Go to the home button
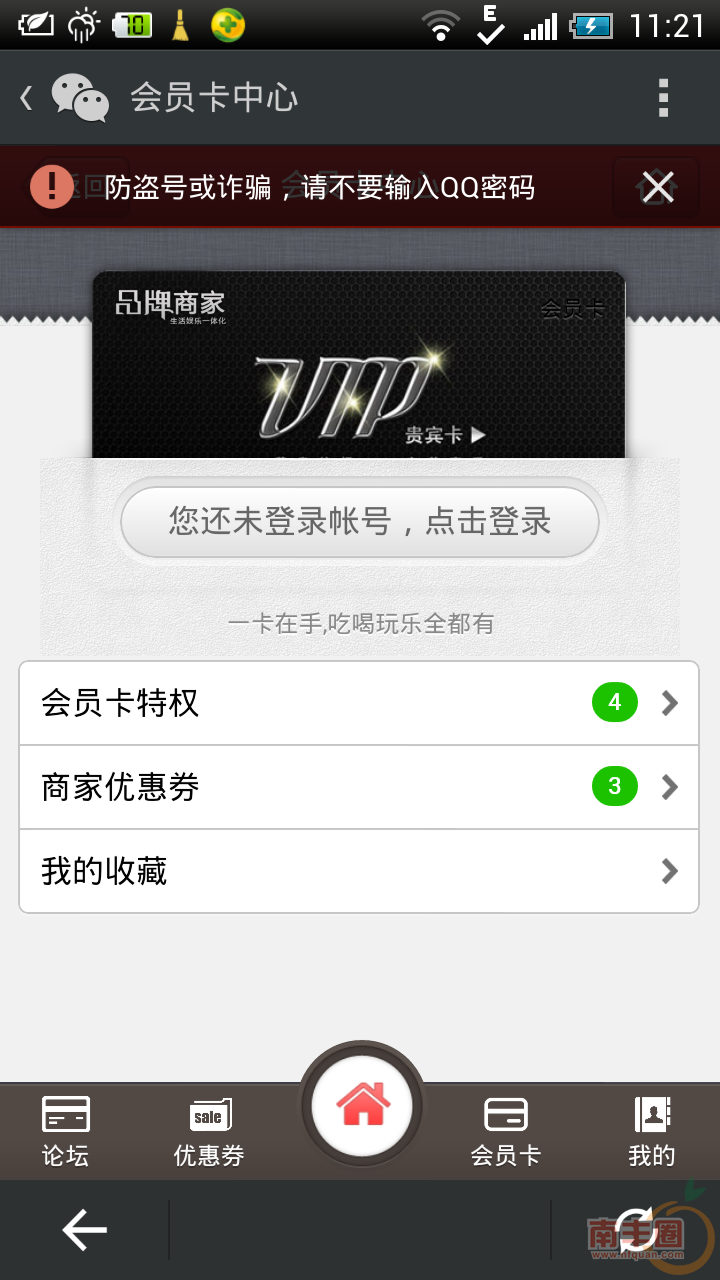The width and height of the screenshot is (720, 1280). coord(362,1105)
